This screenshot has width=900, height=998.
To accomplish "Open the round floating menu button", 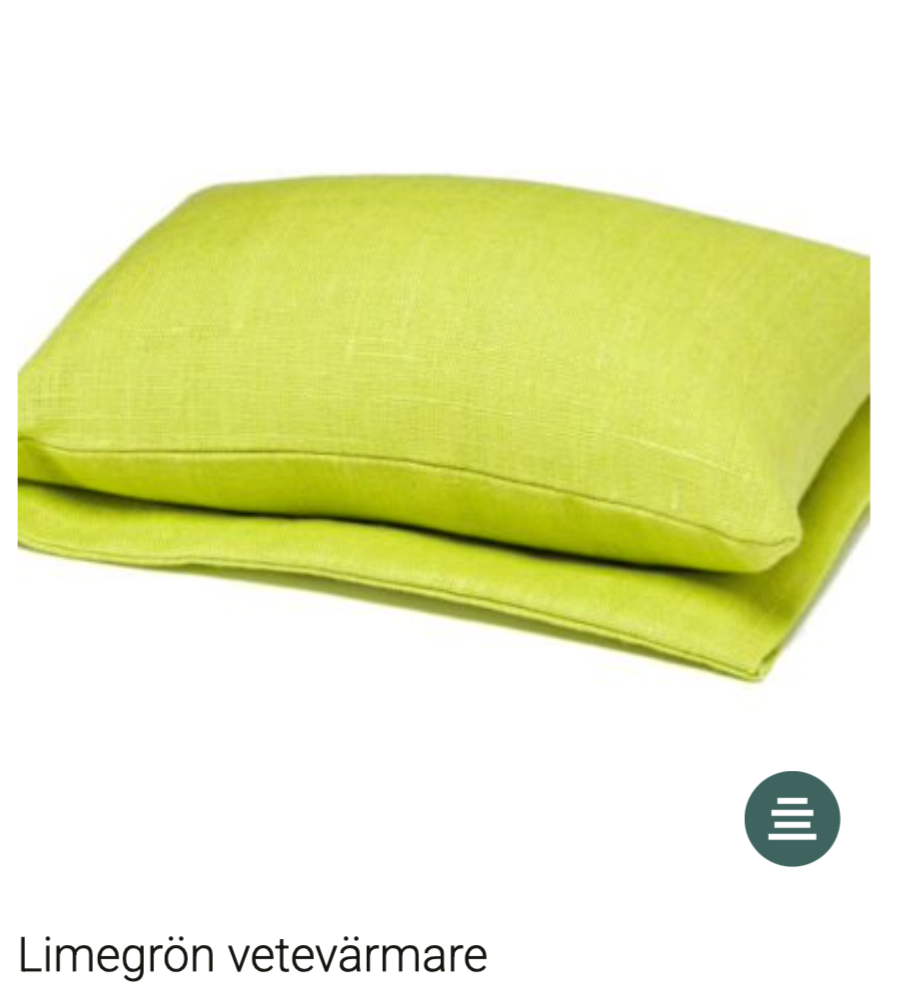I will [792, 818].
